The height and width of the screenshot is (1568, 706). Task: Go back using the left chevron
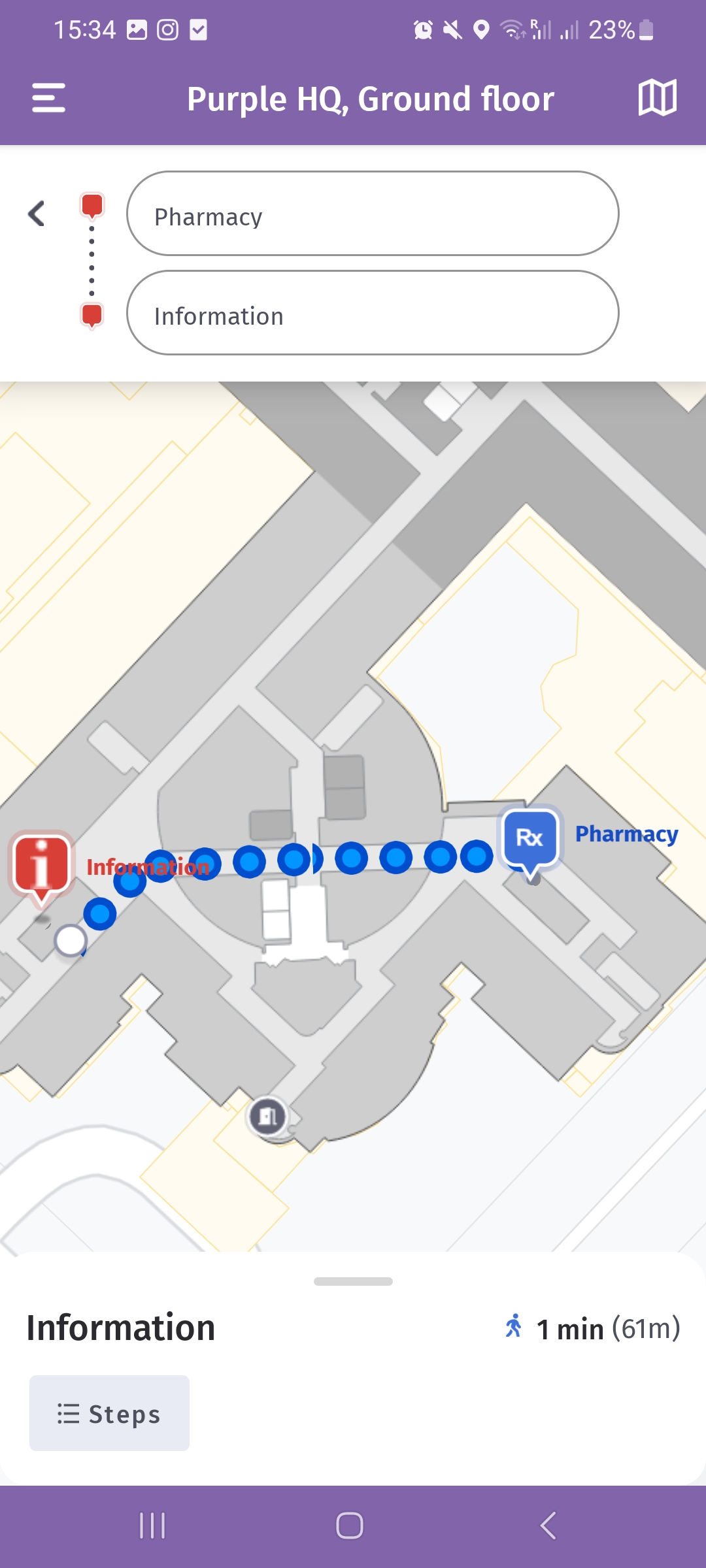coord(37,214)
